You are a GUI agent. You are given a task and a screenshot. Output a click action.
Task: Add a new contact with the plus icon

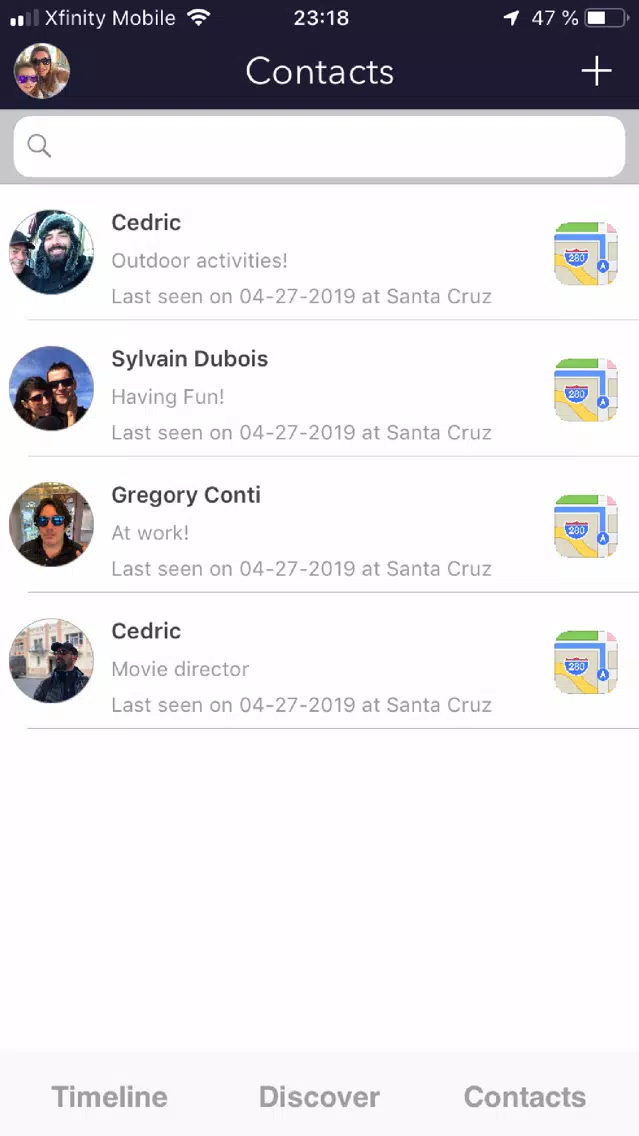[596, 71]
